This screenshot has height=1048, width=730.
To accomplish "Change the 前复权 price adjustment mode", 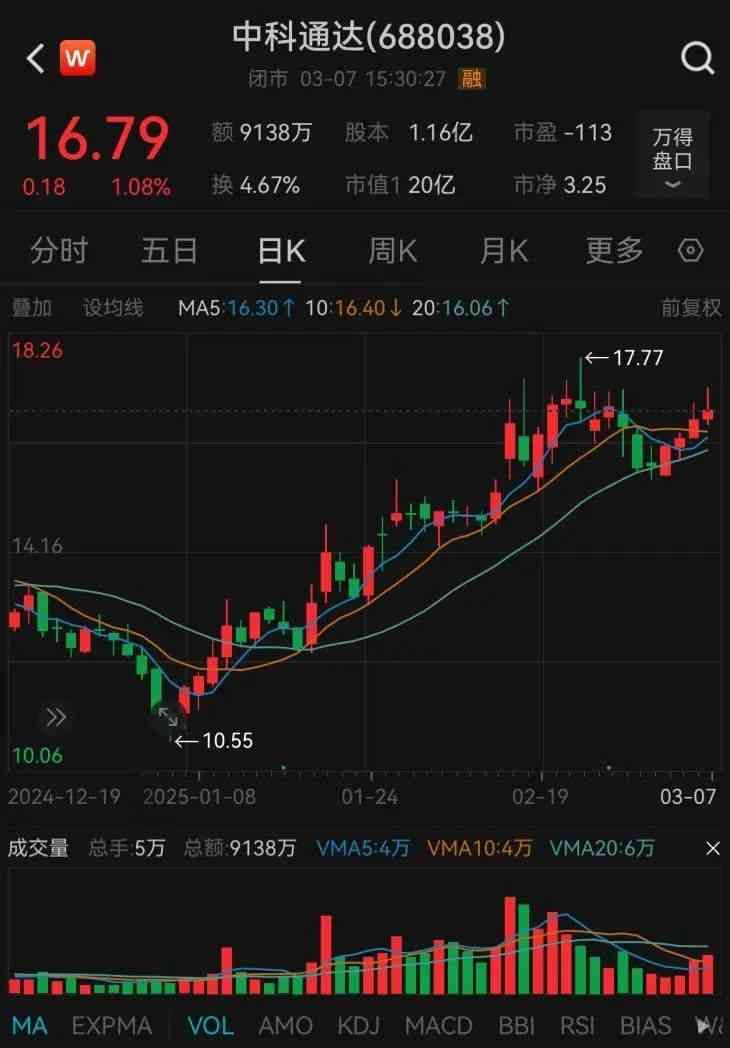I will click(691, 308).
